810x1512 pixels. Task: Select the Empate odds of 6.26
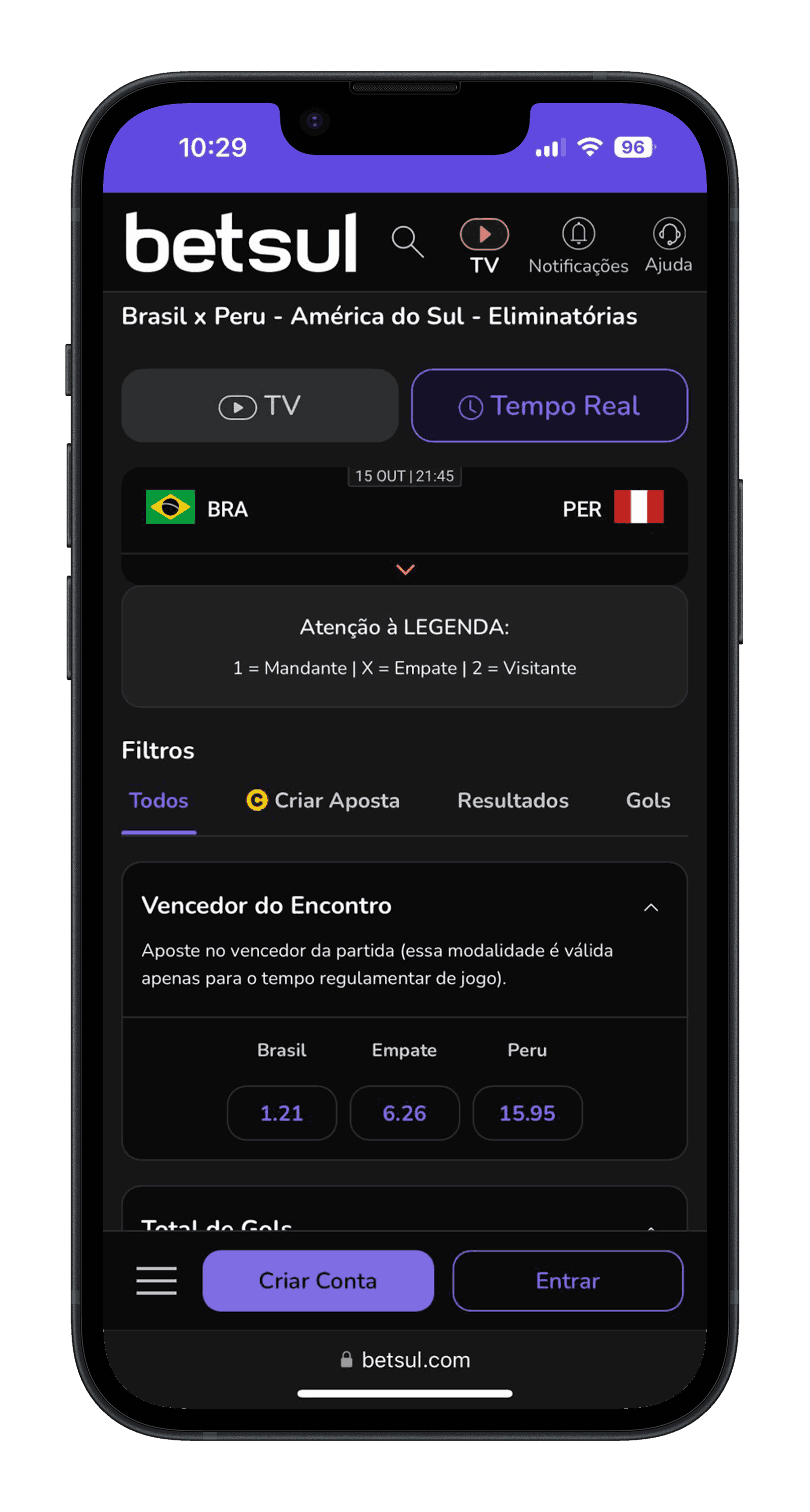pos(404,1112)
